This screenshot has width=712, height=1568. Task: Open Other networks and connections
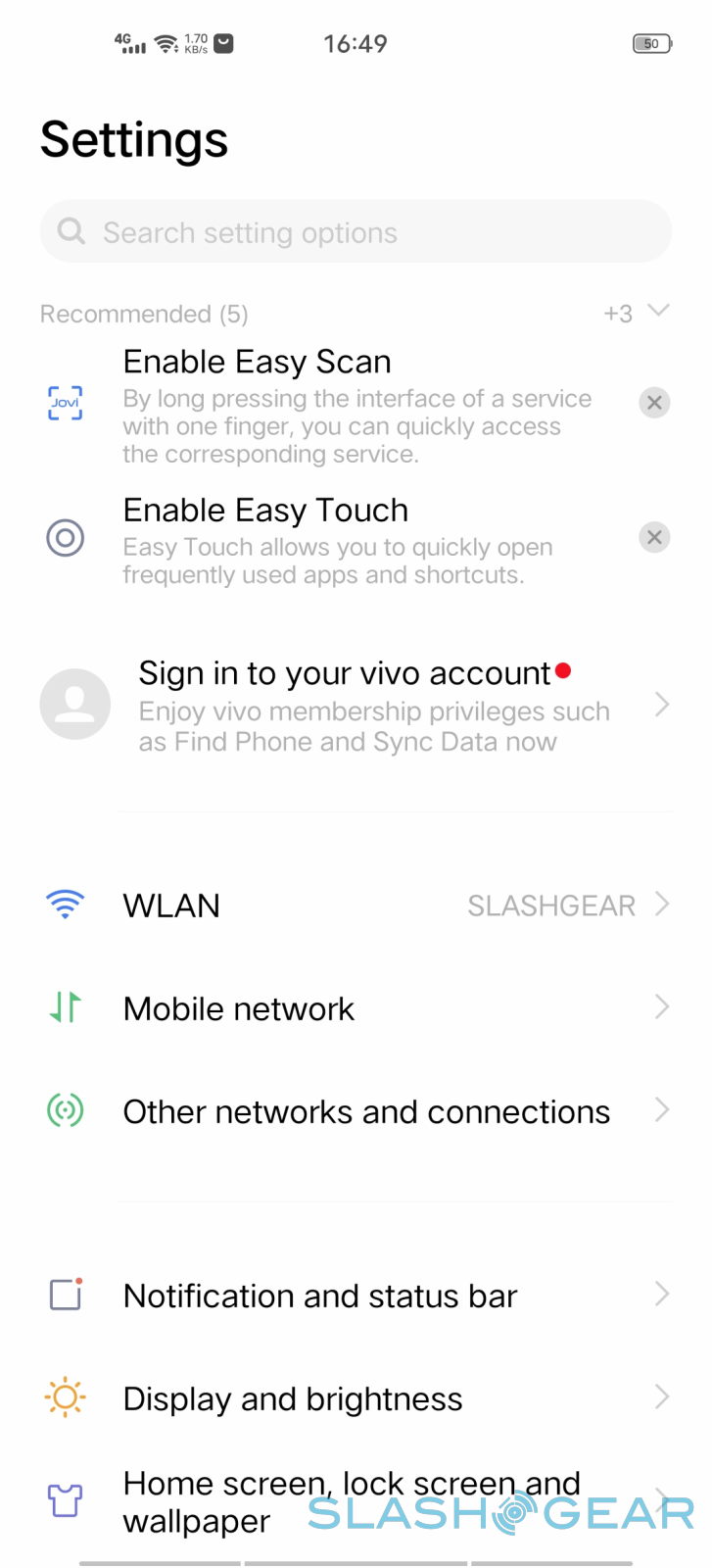356,1111
